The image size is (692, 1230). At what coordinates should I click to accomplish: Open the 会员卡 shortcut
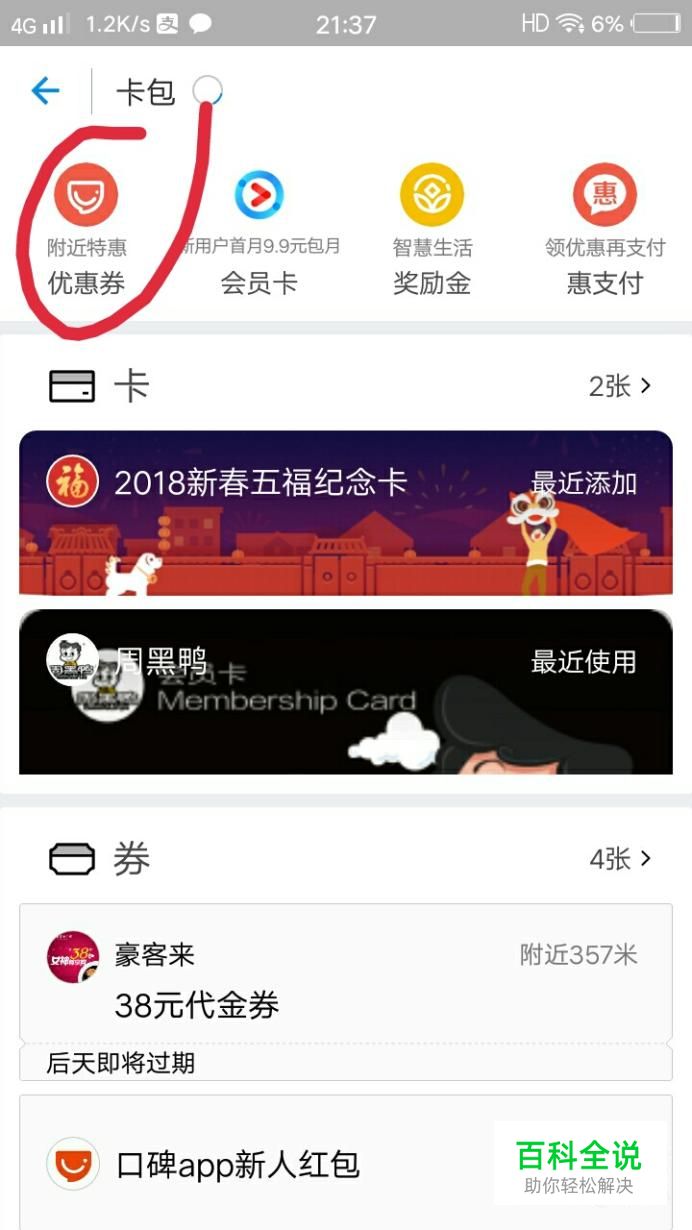point(259,230)
